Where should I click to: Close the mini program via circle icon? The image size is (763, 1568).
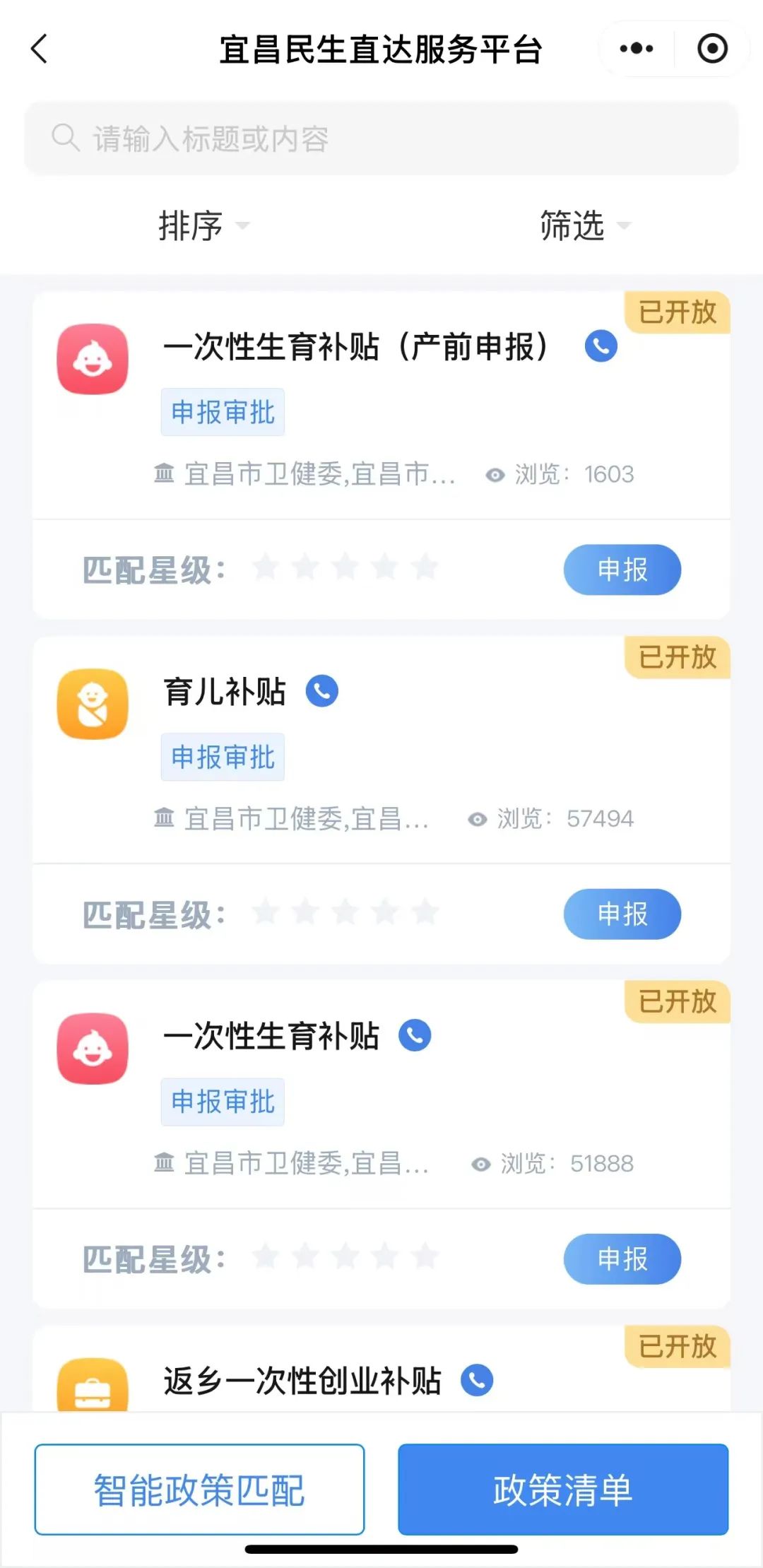pyautogui.click(x=712, y=49)
